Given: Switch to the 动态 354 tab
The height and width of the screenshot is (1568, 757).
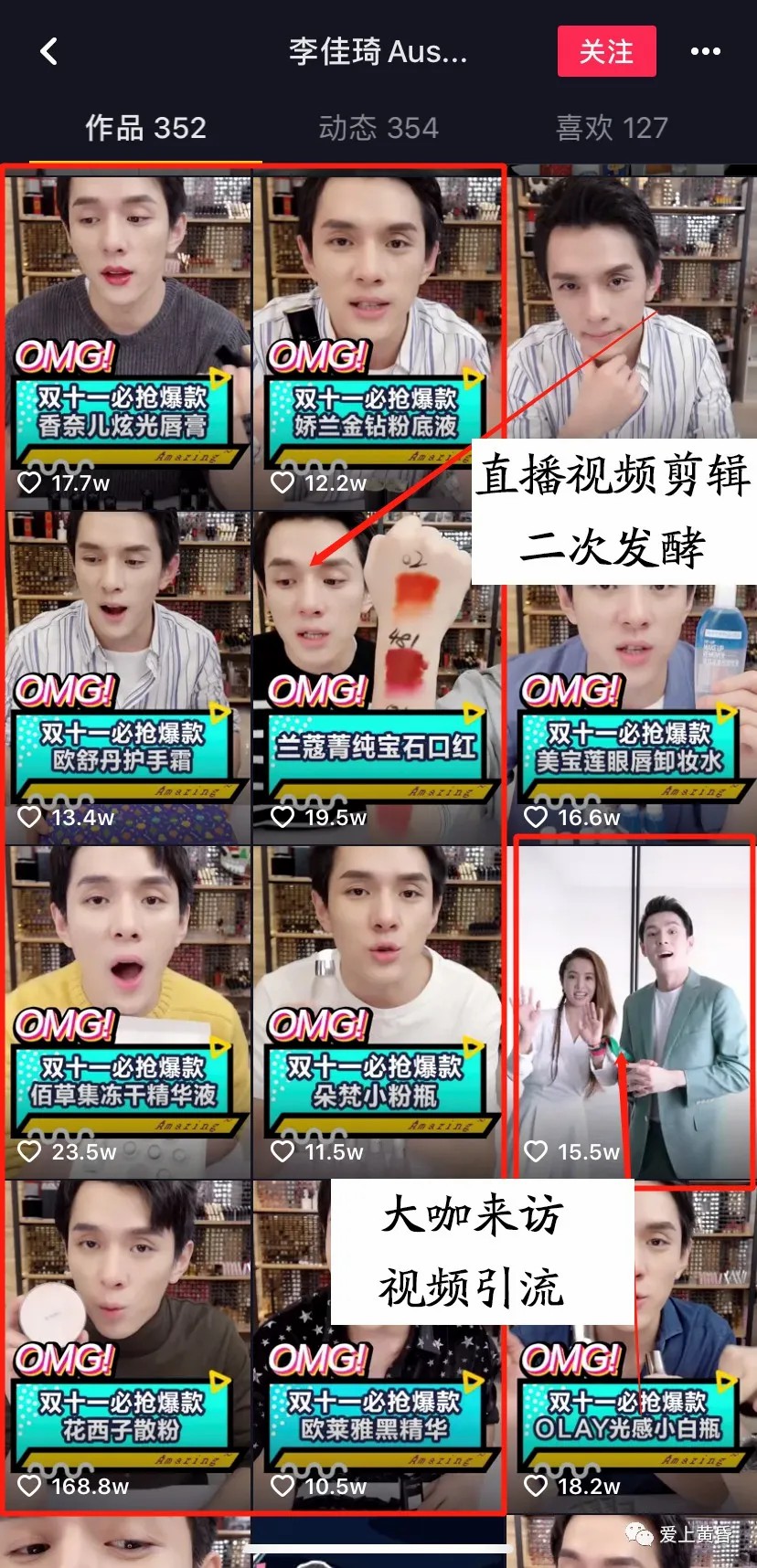Looking at the screenshot, I should point(378,128).
